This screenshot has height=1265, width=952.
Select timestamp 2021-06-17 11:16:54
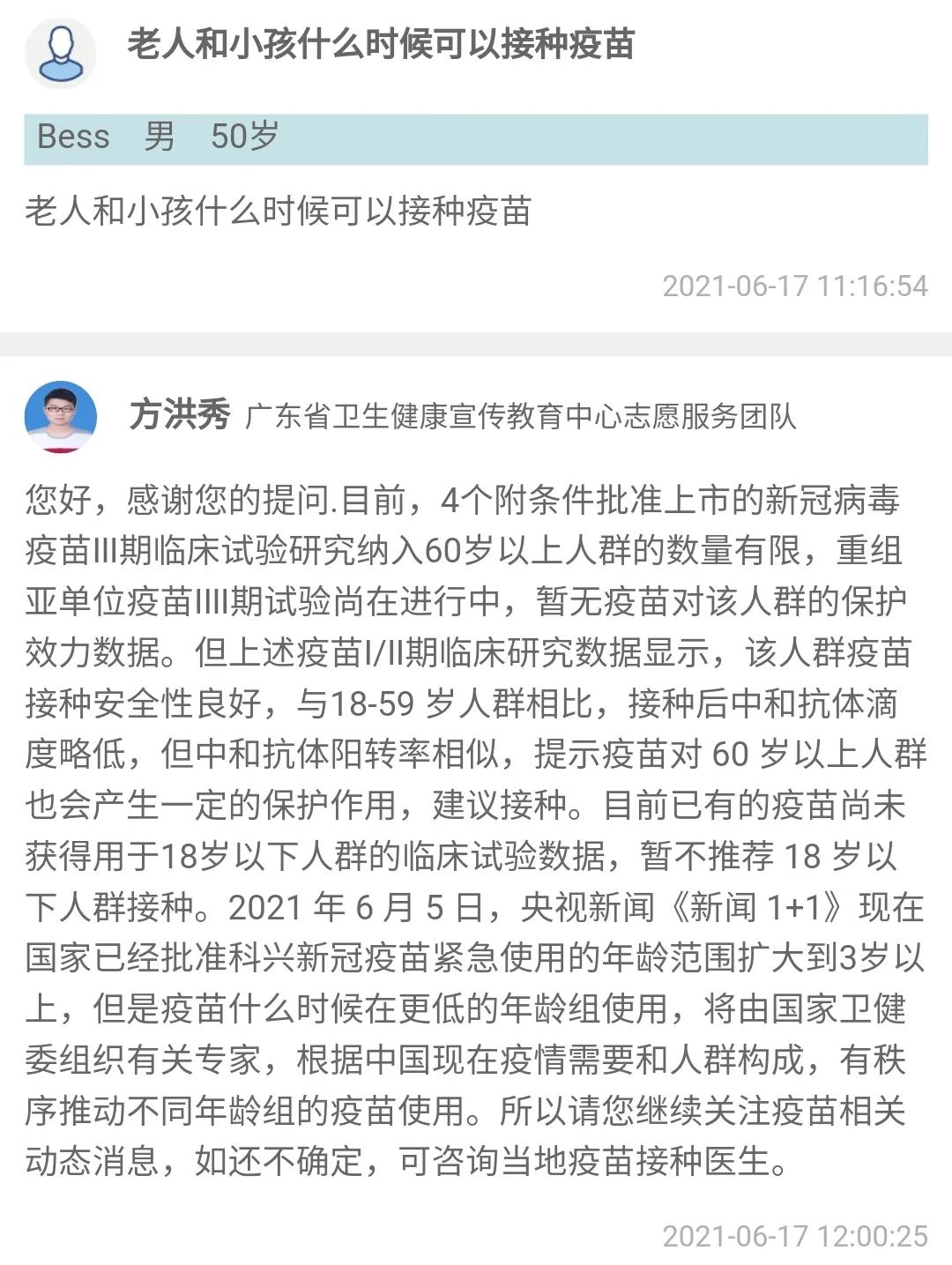[x=793, y=284]
